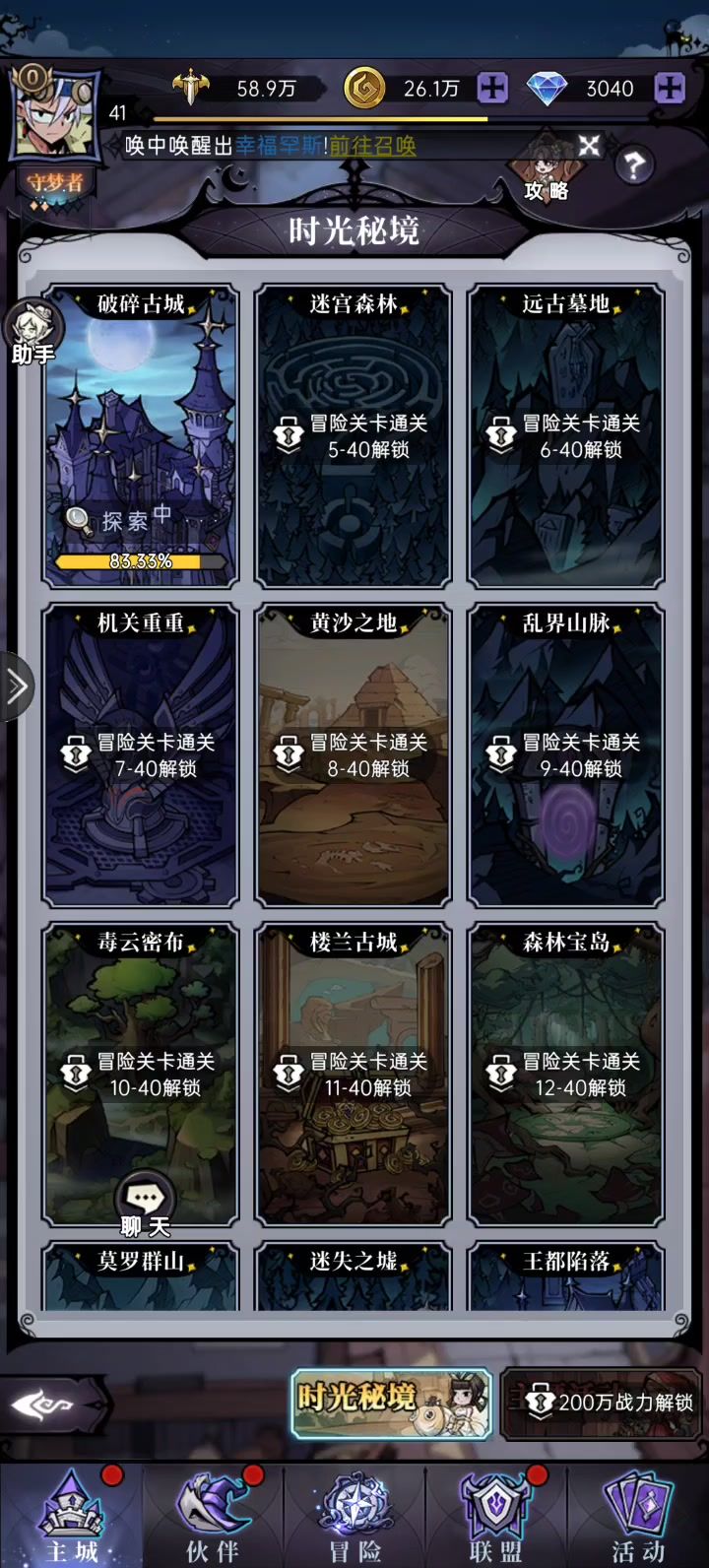
Task: Dismiss the announcement banner
Action: click(589, 147)
